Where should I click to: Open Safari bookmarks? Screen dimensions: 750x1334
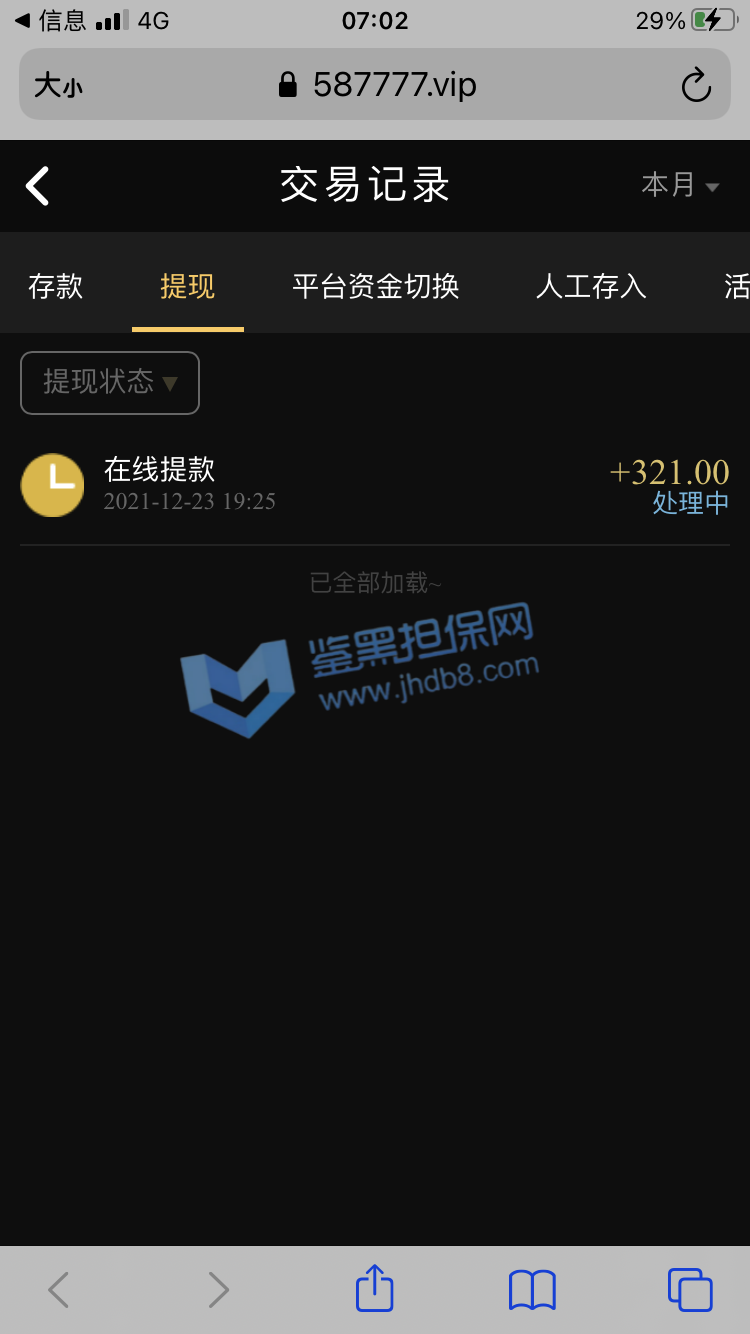[532, 1289]
